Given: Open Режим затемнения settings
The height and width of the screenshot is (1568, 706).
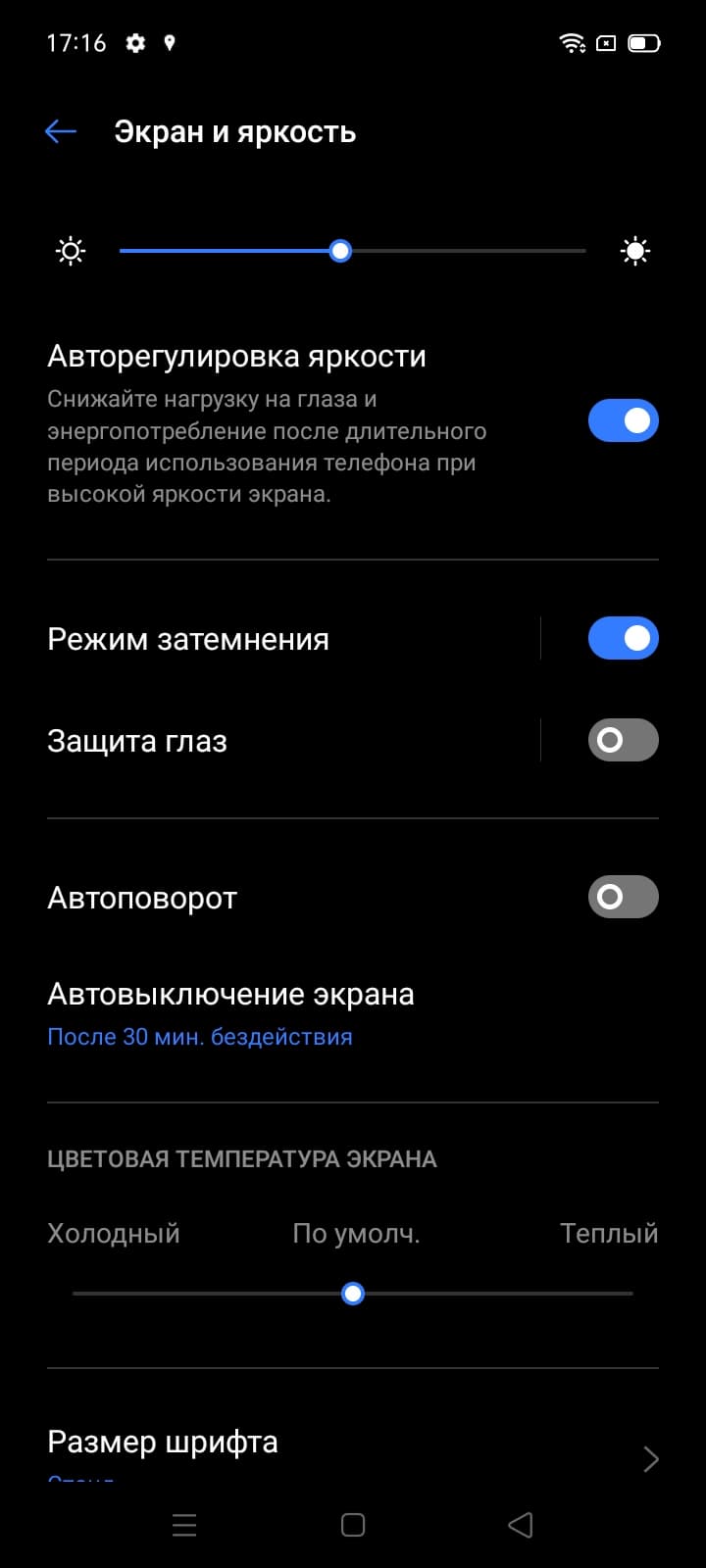Looking at the screenshot, I should 188,640.
